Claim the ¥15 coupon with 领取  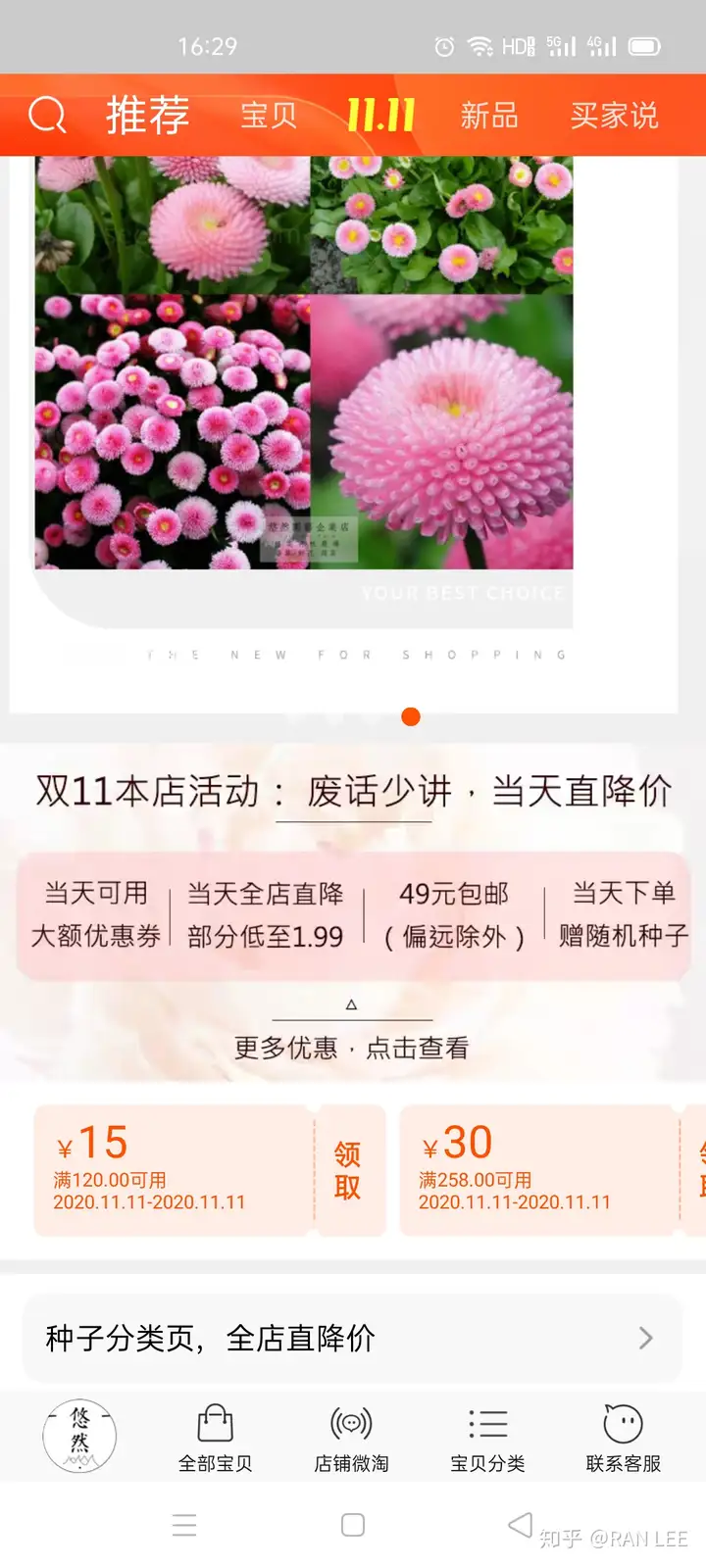347,1170
